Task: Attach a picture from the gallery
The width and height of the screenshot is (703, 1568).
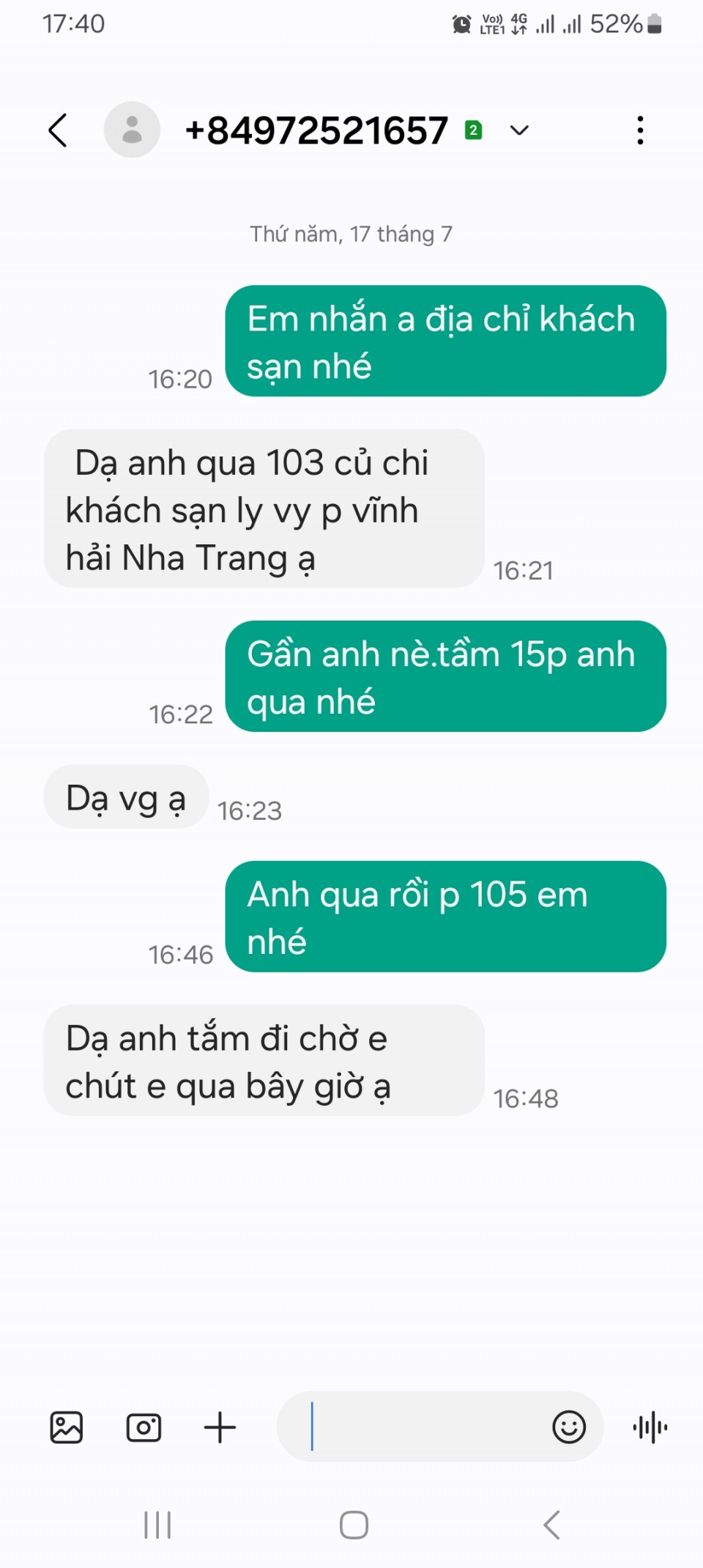Action: click(67, 1427)
